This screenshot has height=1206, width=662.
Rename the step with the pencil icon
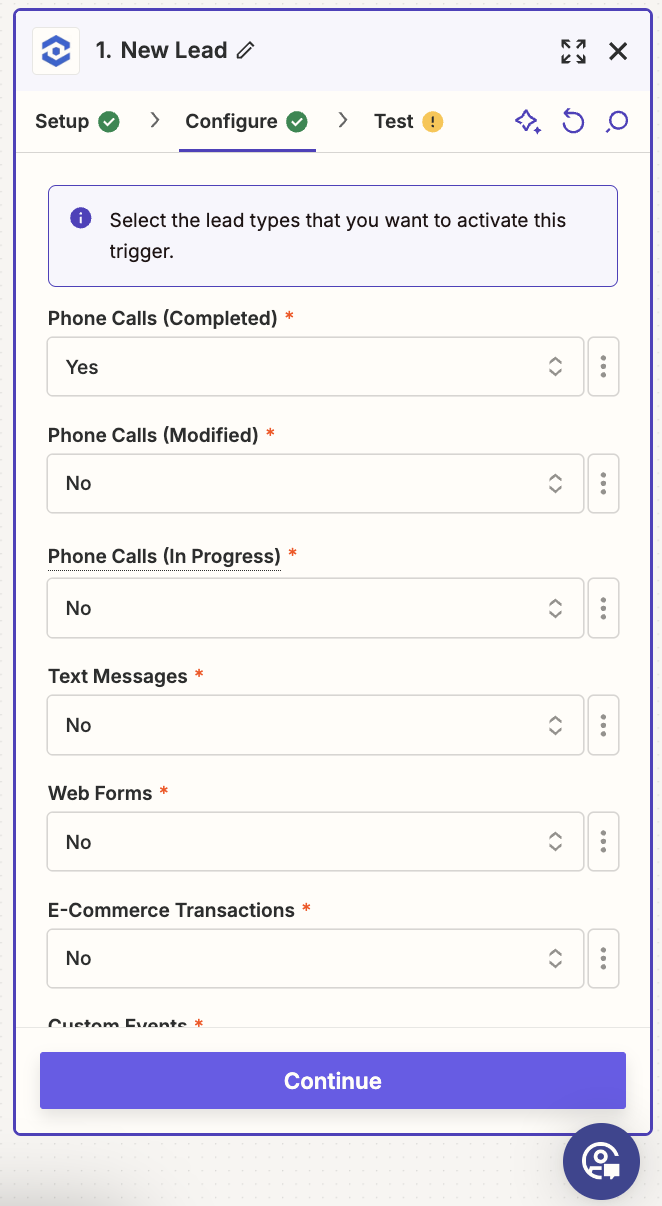tap(245, 50)
